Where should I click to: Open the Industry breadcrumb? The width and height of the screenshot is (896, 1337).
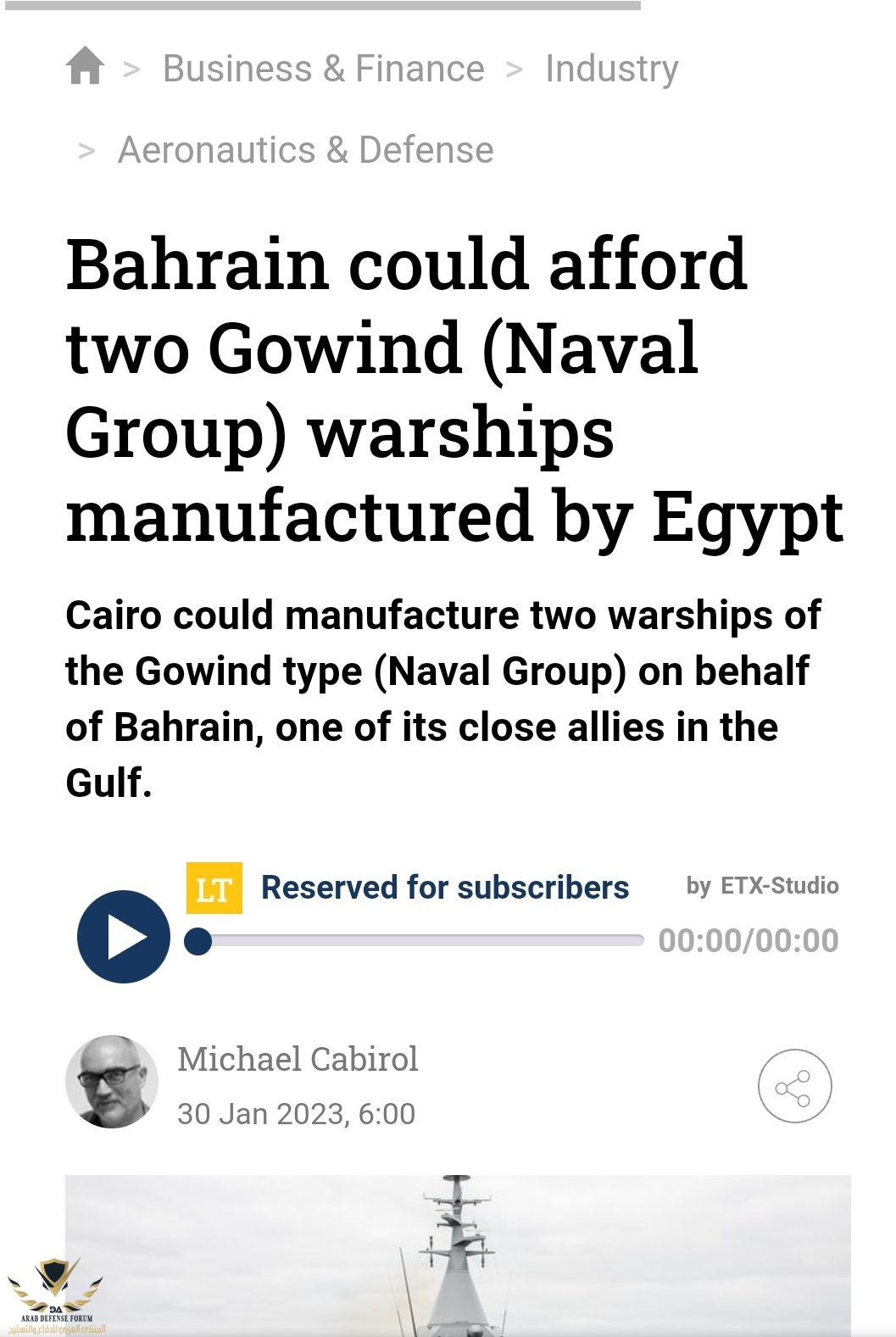pyautogui.click(x=611, y=69)
